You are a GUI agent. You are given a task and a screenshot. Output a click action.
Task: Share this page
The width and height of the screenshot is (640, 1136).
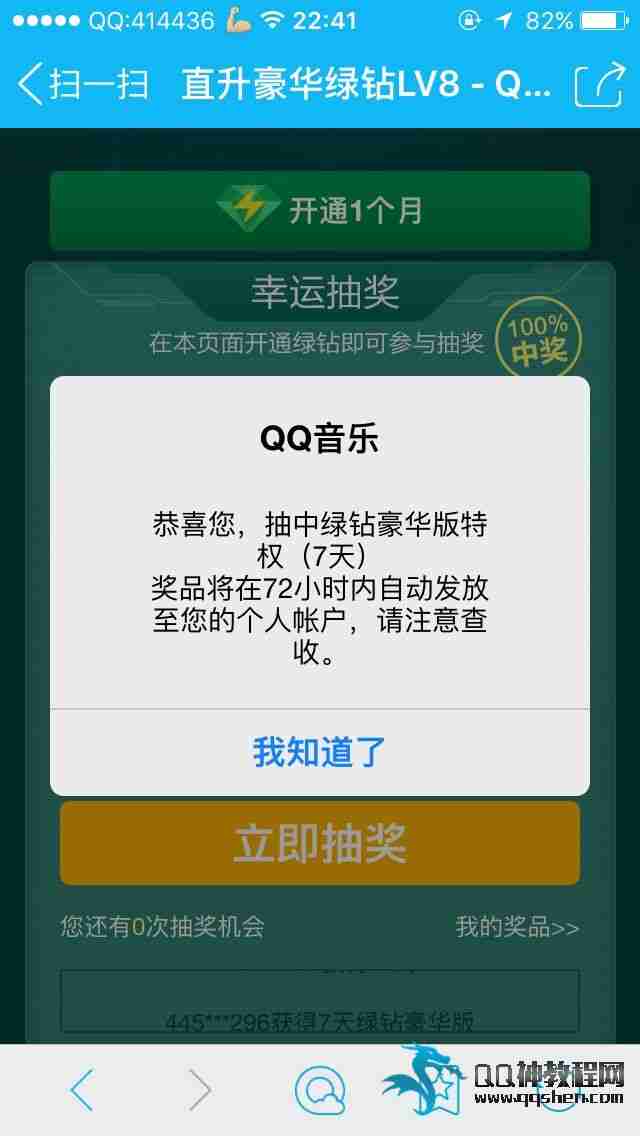pyautogui.click(x=599, y=85)
